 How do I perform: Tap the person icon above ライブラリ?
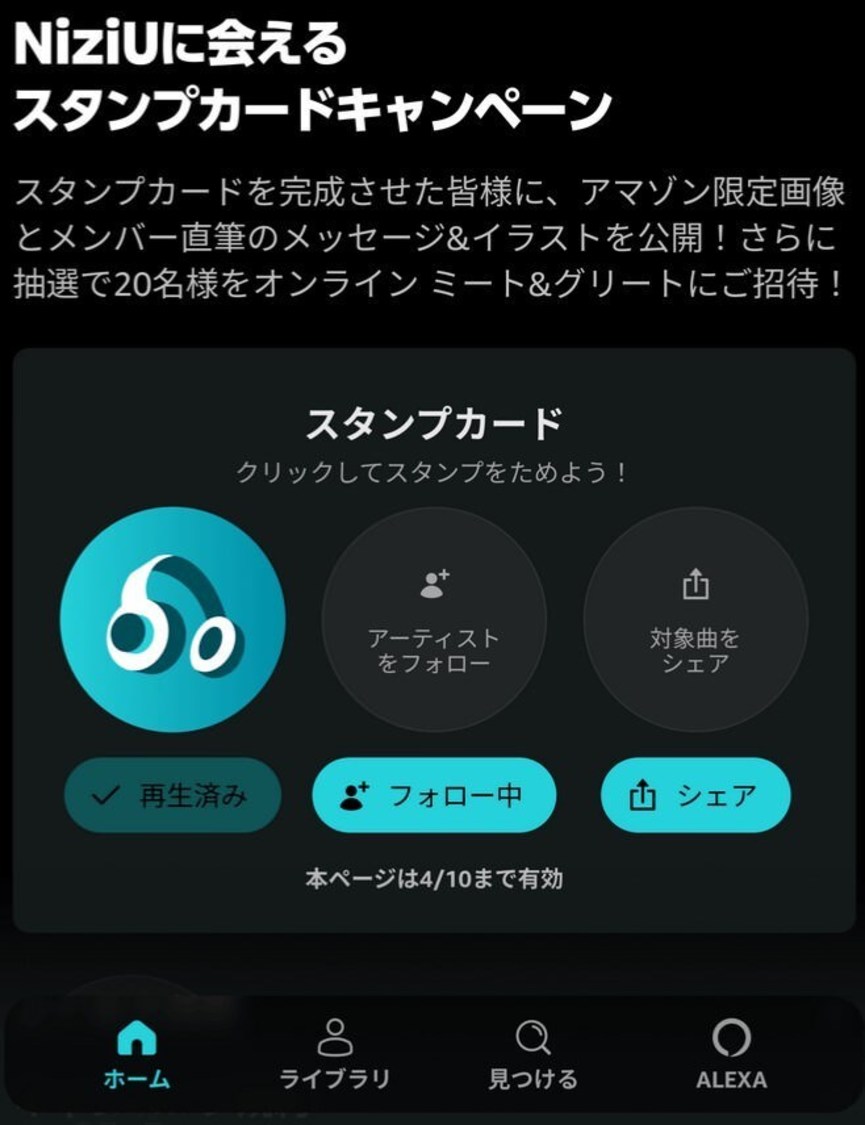[x=334, y=1036]
